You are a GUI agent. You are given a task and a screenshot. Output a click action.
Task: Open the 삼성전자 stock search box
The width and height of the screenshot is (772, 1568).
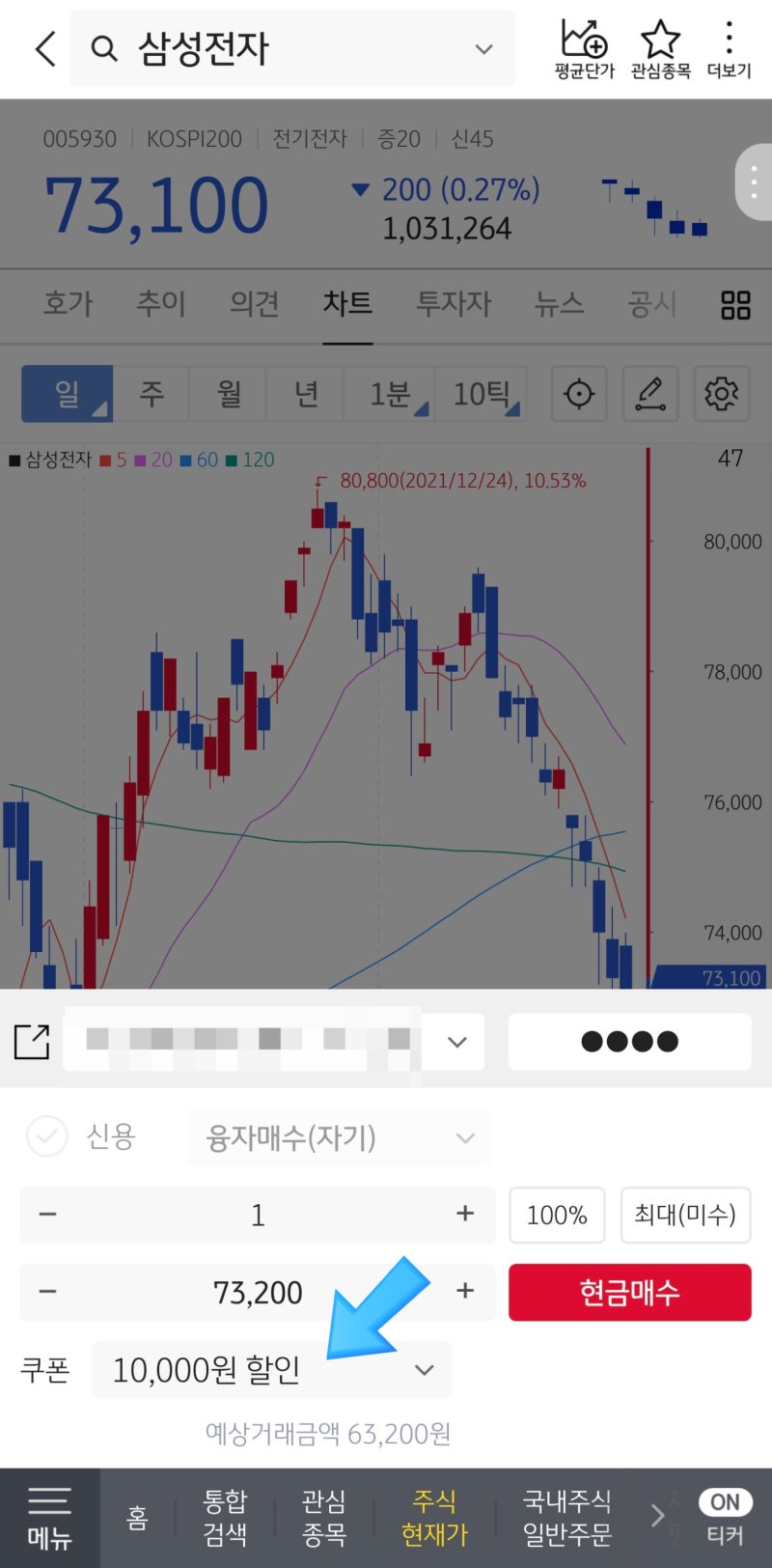tap(289, 48)
